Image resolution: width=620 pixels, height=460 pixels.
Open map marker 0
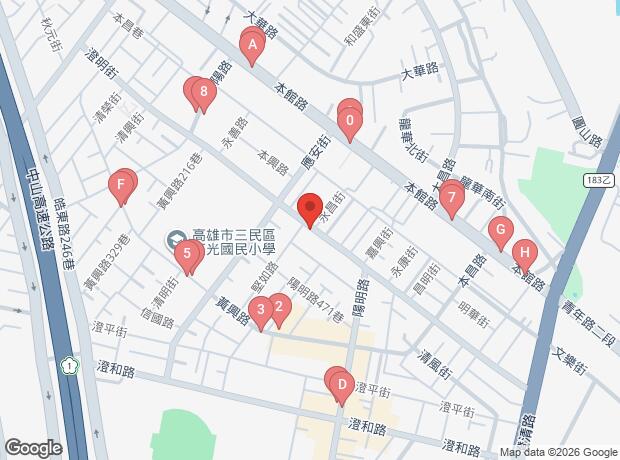(x=350, y=122)
